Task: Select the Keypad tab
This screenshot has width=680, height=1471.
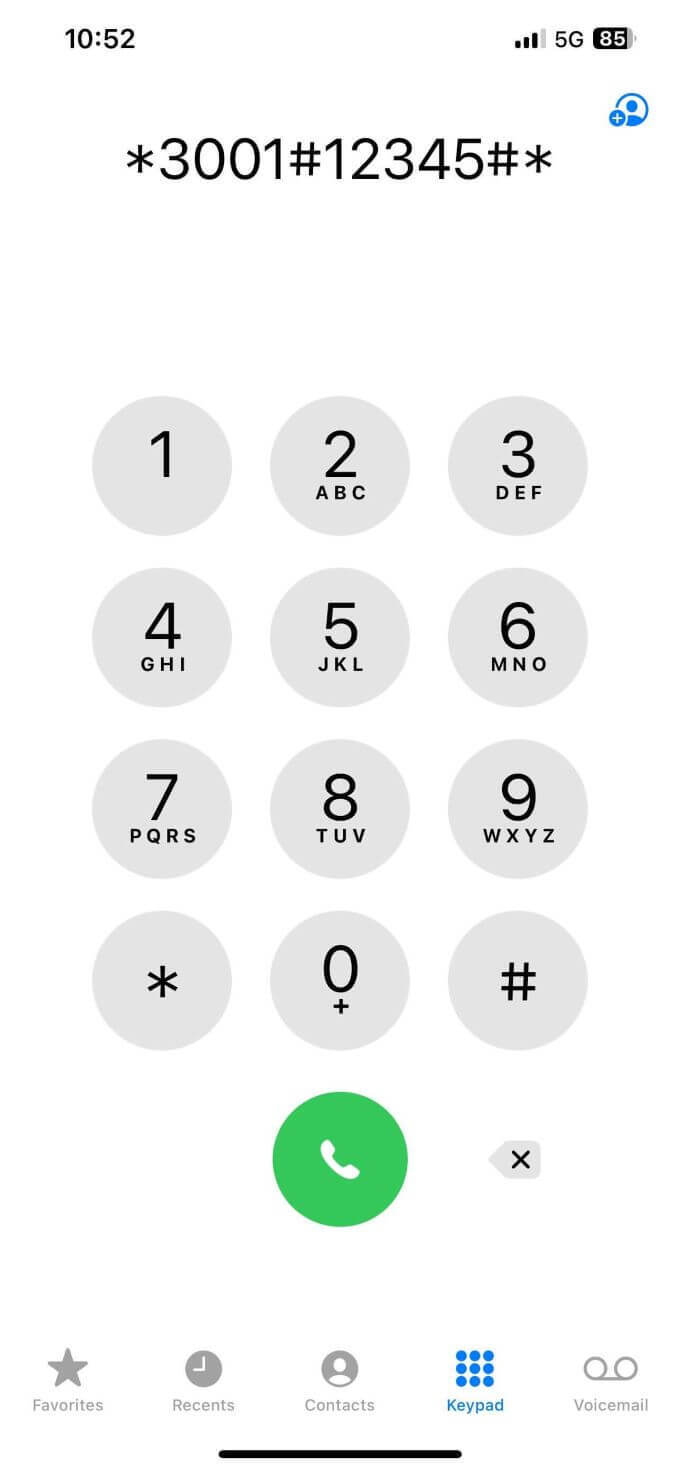Action: [x=475, y=1380]
